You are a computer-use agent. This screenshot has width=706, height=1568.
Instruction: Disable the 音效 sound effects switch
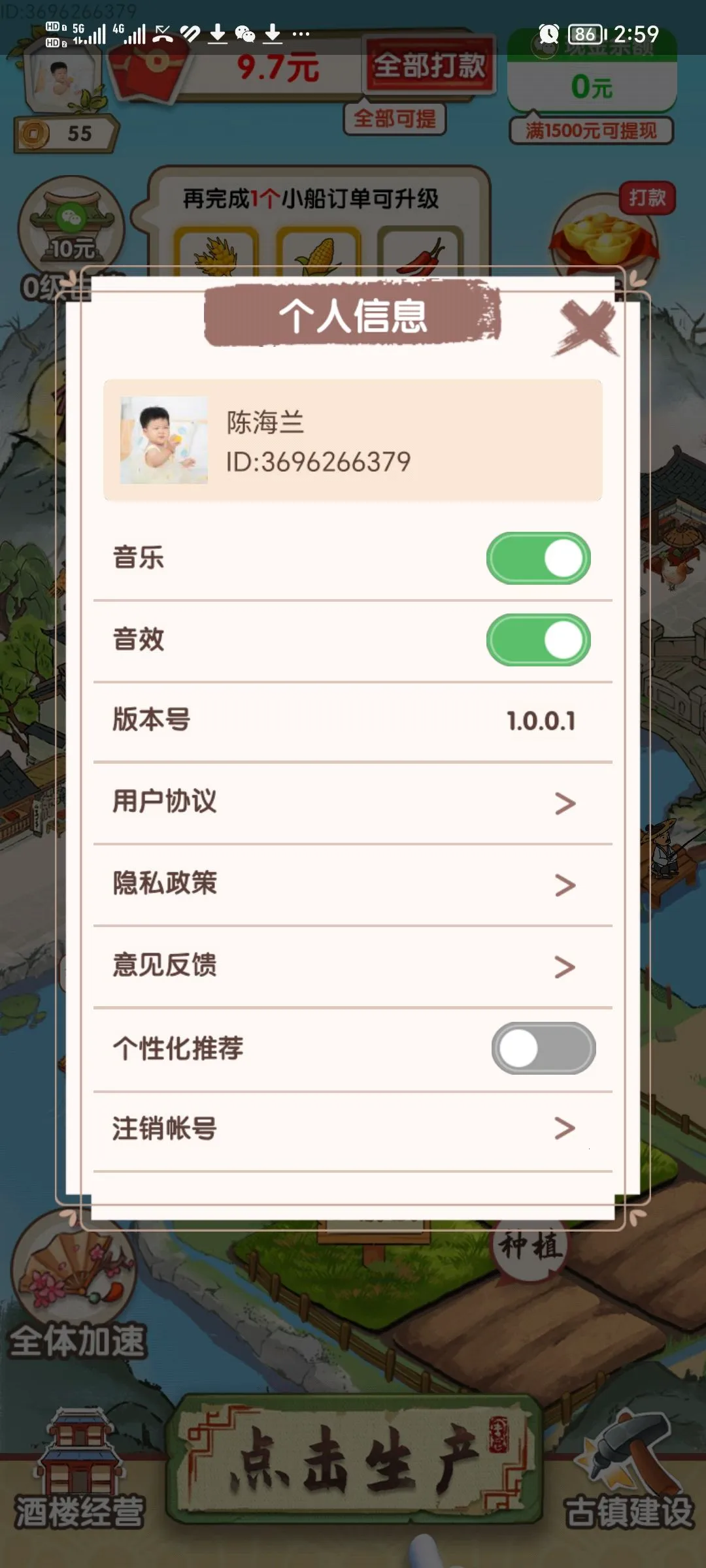click(x=538, y=640)
